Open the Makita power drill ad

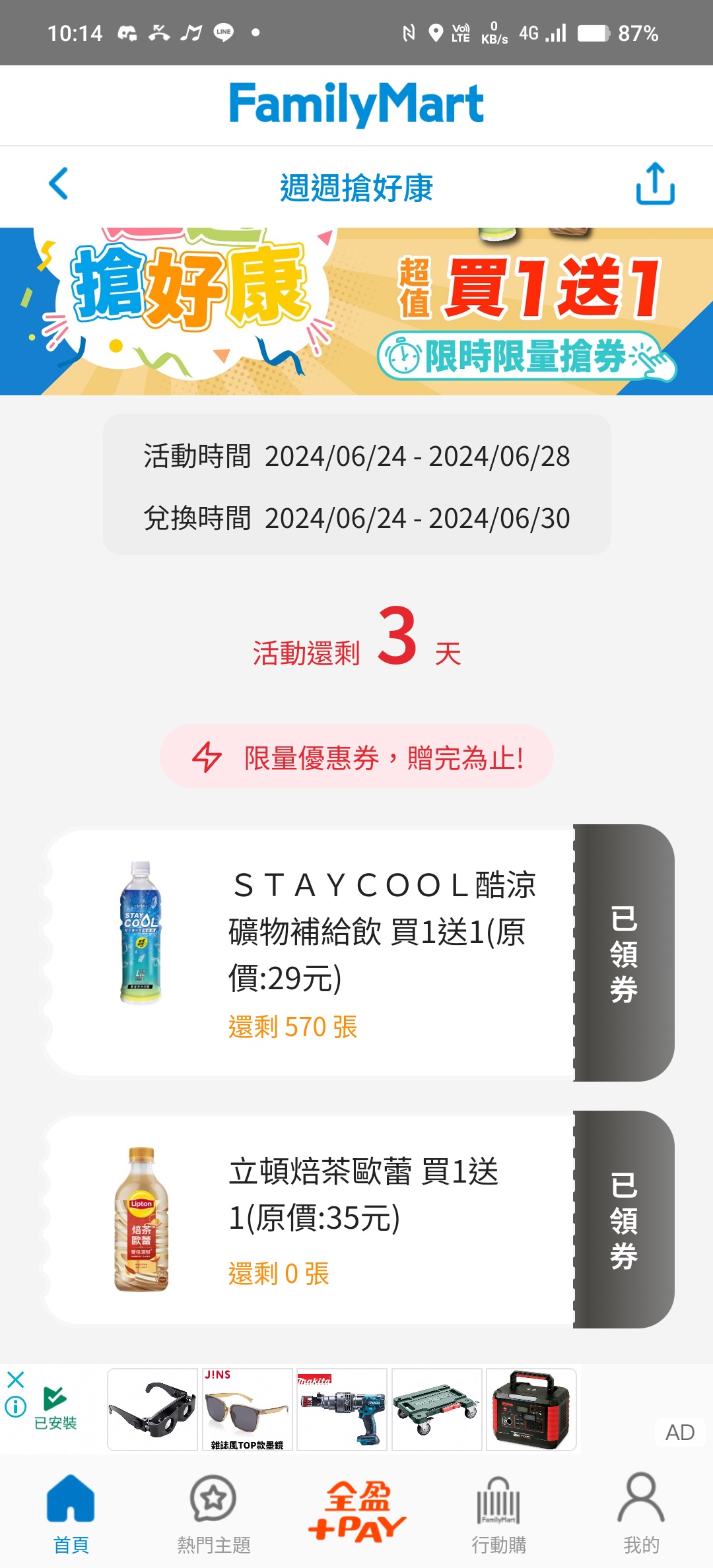tap(341, 1409)
